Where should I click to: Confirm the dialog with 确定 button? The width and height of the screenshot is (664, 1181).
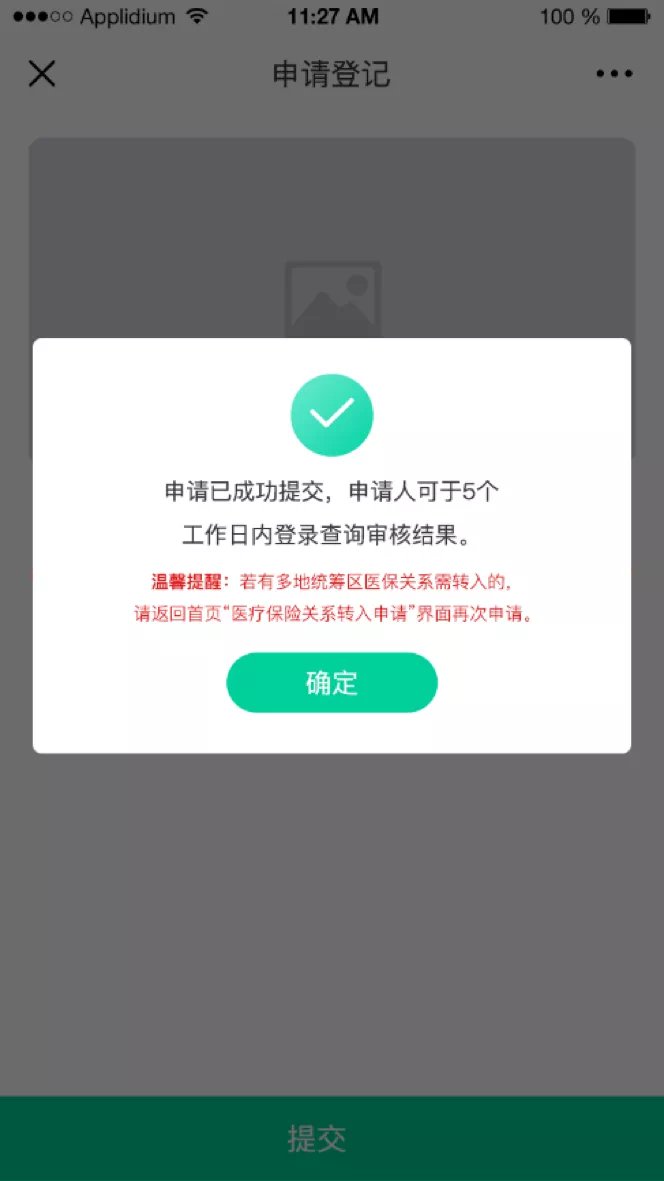tap(332, 683)
